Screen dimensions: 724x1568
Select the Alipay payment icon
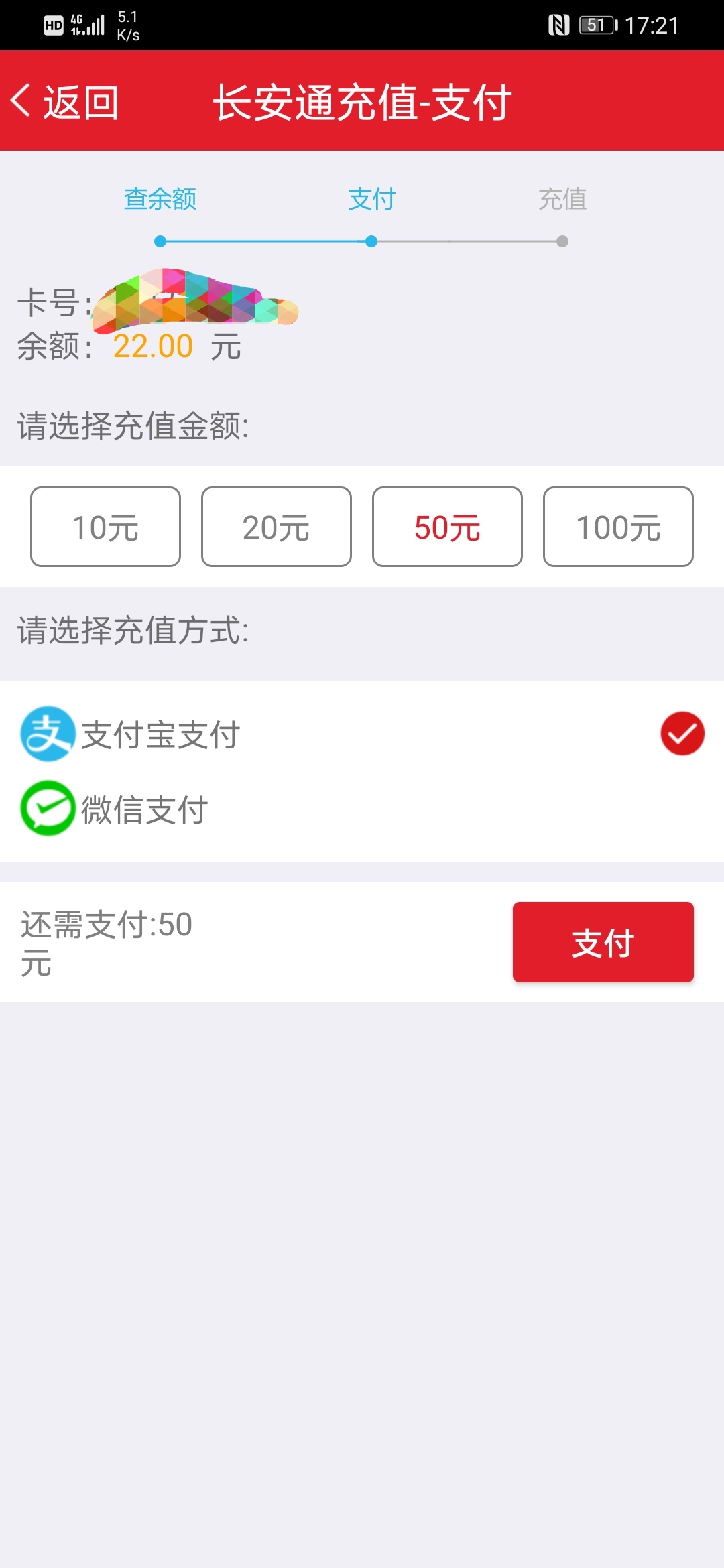point(47,735)
